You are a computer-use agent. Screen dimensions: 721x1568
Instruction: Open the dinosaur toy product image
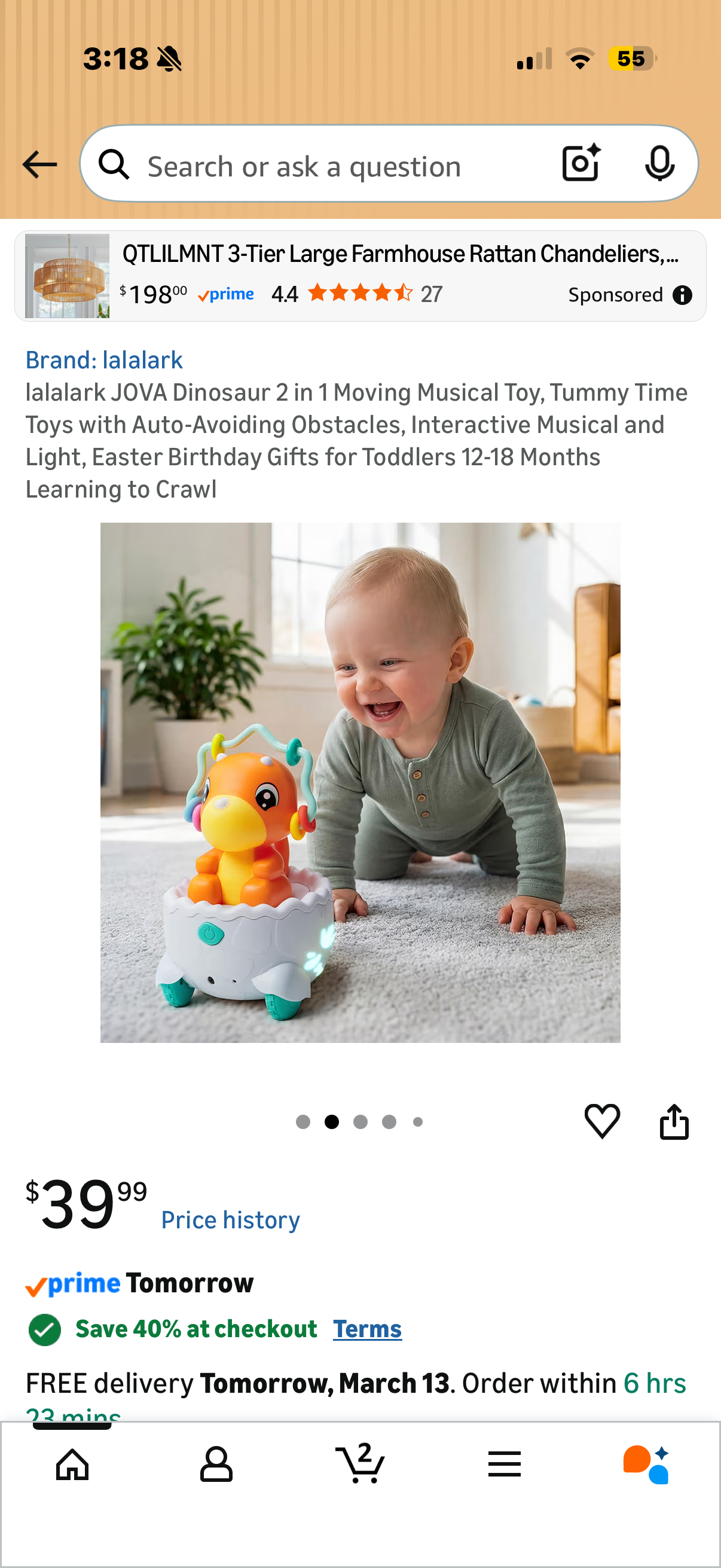click(x=360, y=782)
